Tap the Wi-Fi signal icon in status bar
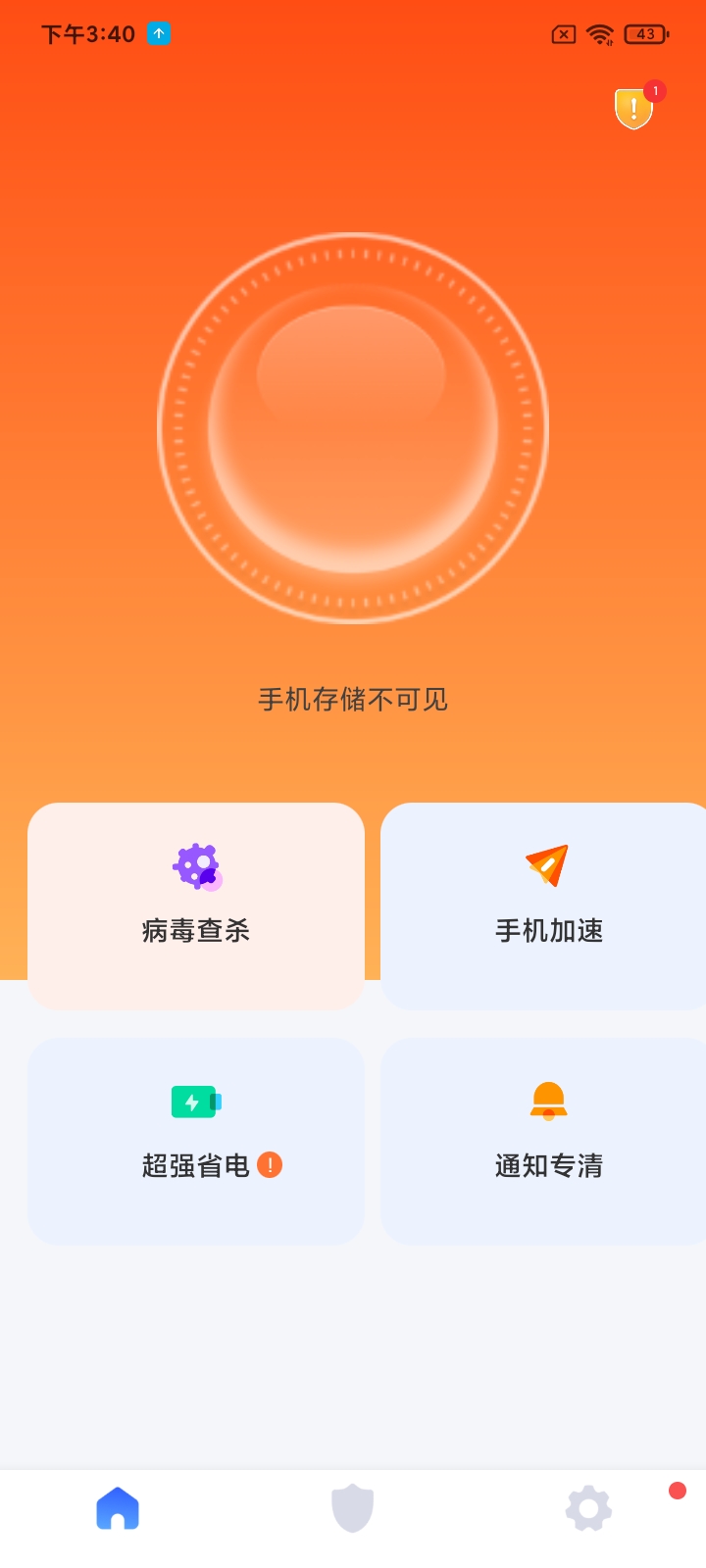The height and width of the screenshot is (1568, 706). [x=598, y=32]
